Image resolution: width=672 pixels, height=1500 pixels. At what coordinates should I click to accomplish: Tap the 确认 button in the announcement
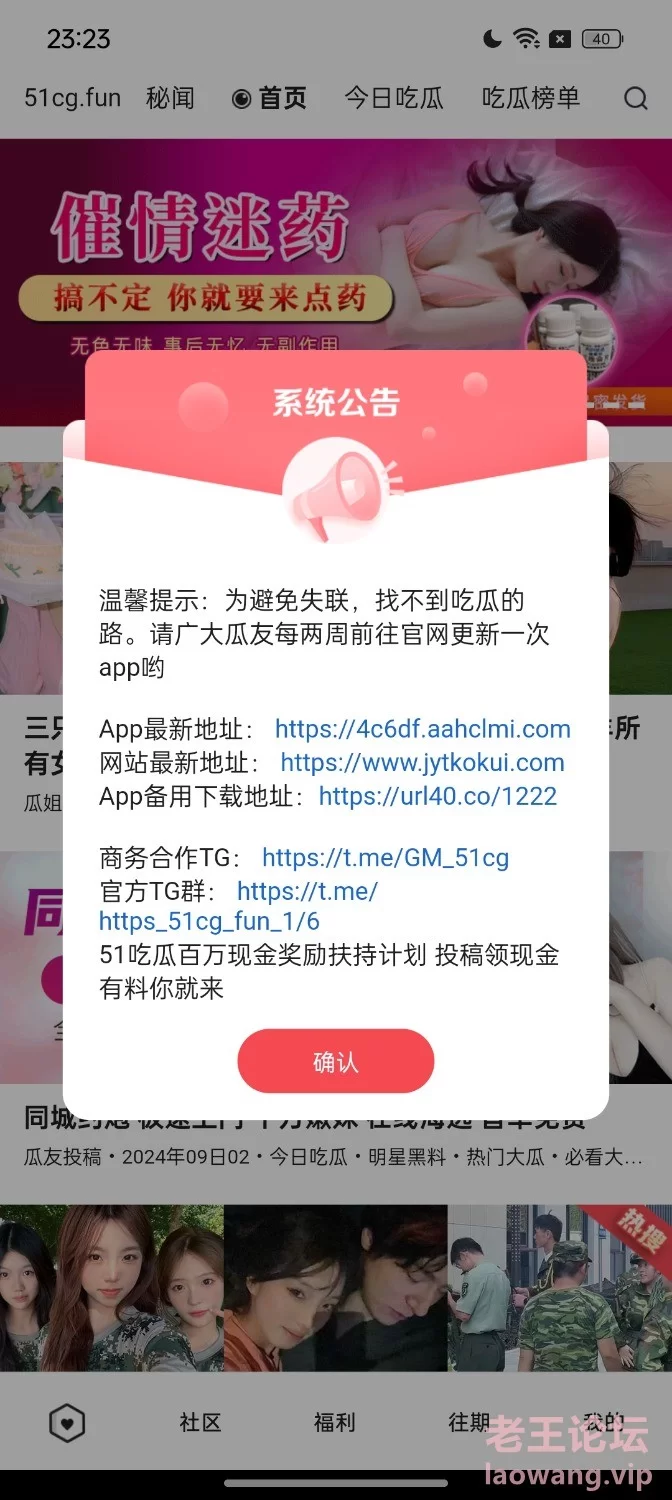335,1061
